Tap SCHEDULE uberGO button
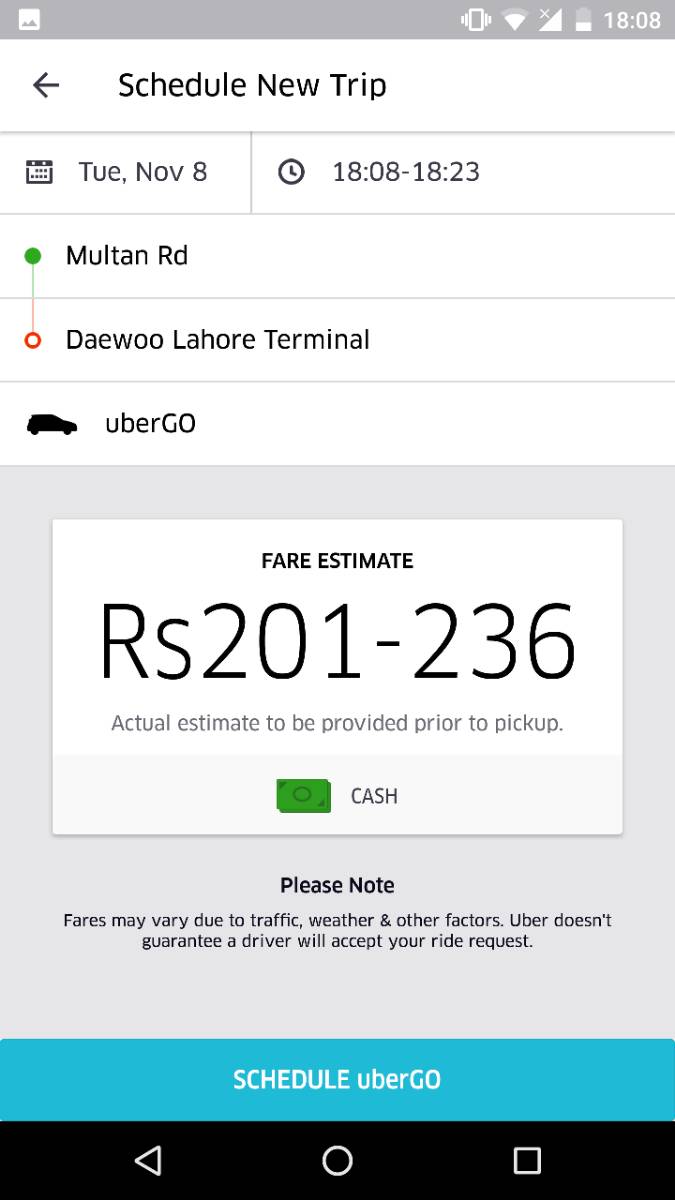 pos(337,1080)
